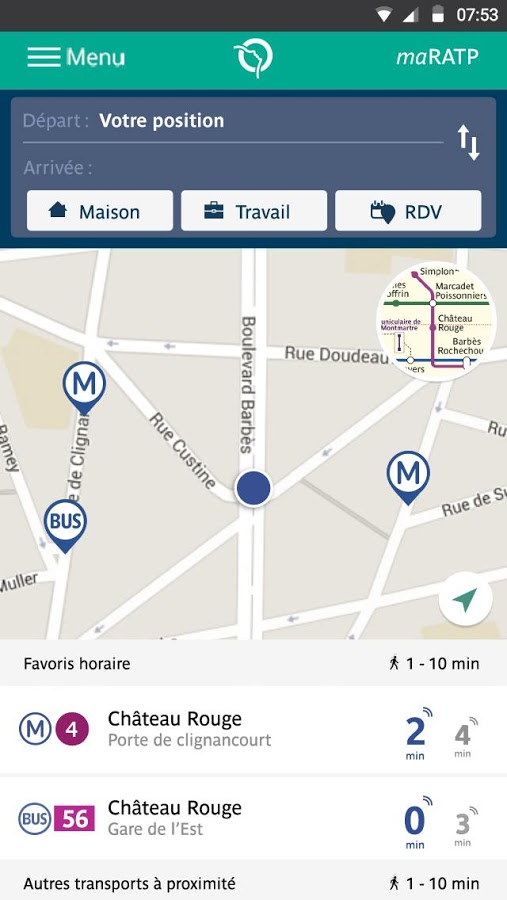This screenshot has width=507, height=900.
Task: Enter a destination in Arrivée
Action: point(233,168)
